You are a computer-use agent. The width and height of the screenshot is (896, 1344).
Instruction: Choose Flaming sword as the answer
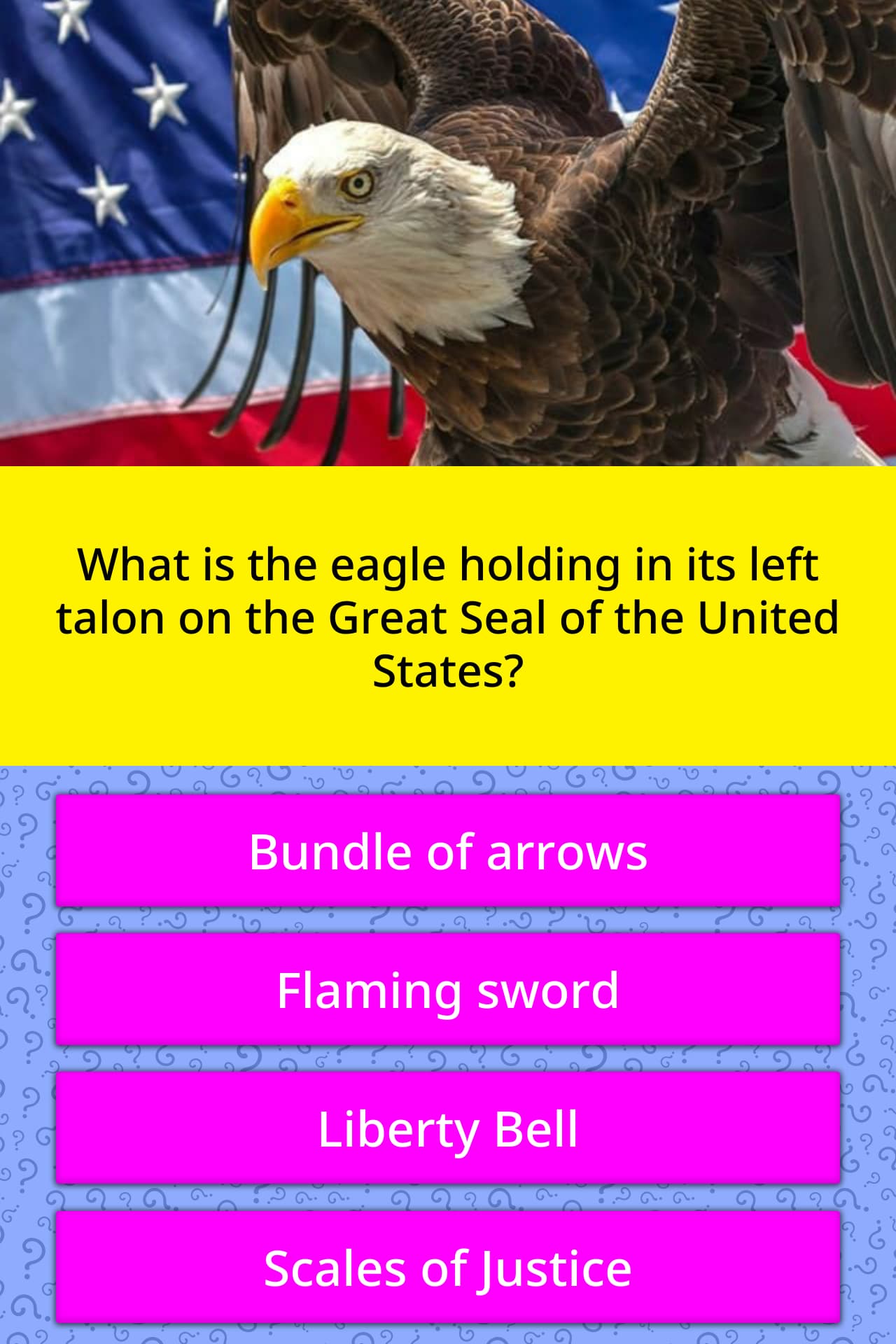[x=448, y=989]
